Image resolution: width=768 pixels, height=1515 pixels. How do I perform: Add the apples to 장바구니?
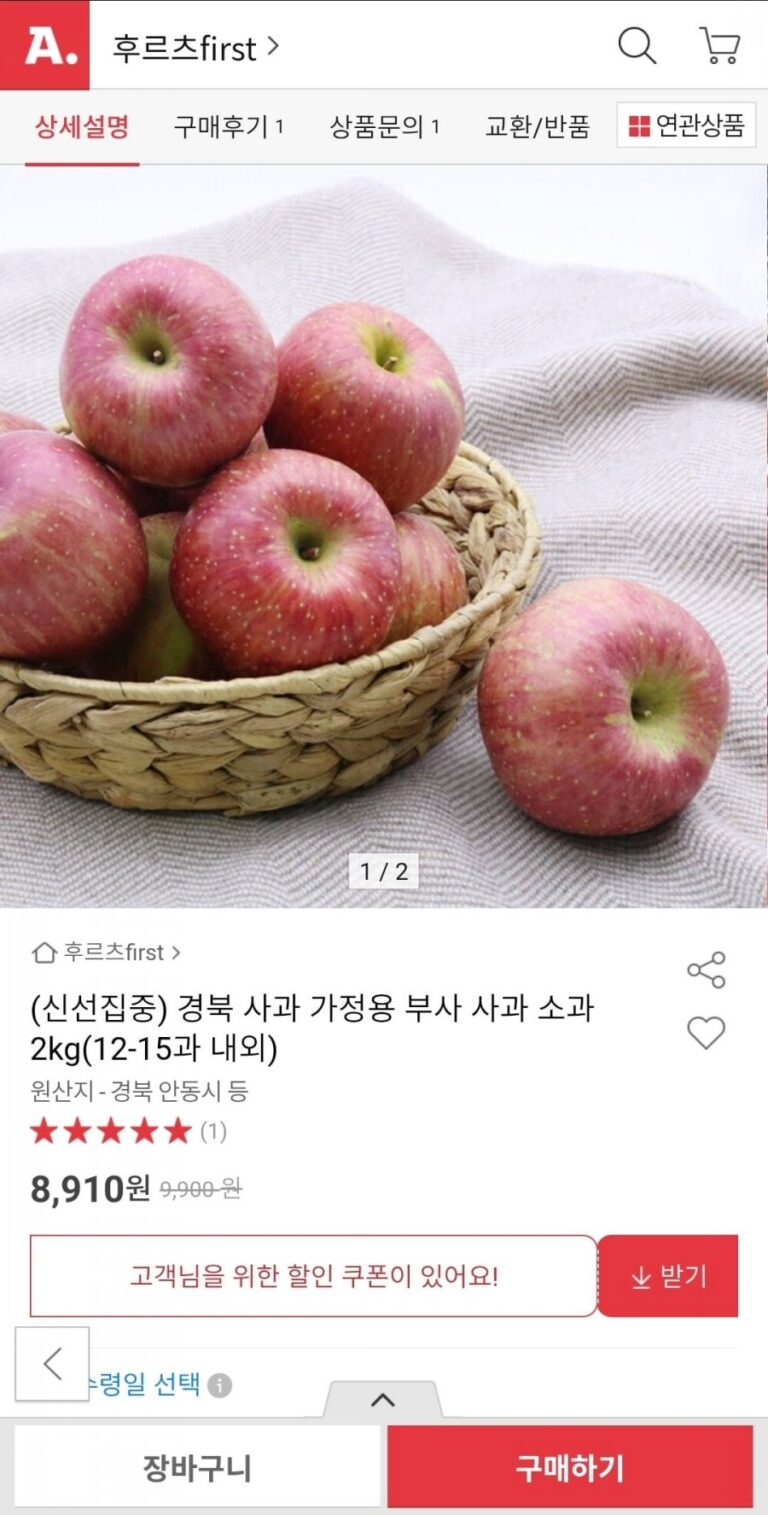point(197,1467)
